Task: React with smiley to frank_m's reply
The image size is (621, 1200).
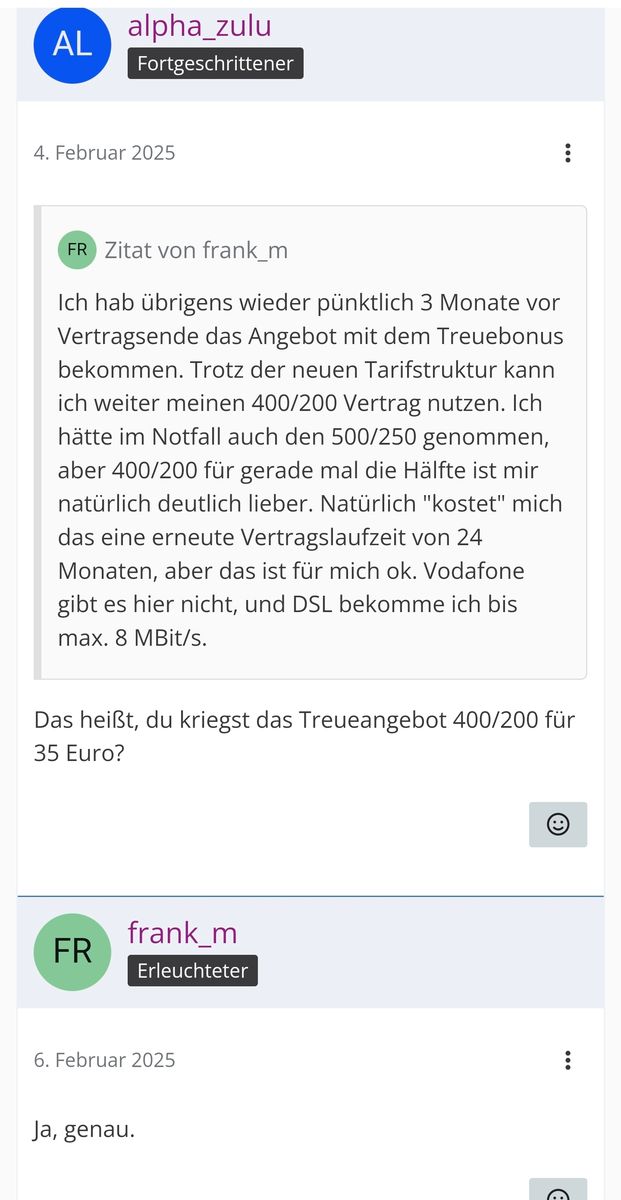Action: pyautogui.click(x=558, y=1190)
